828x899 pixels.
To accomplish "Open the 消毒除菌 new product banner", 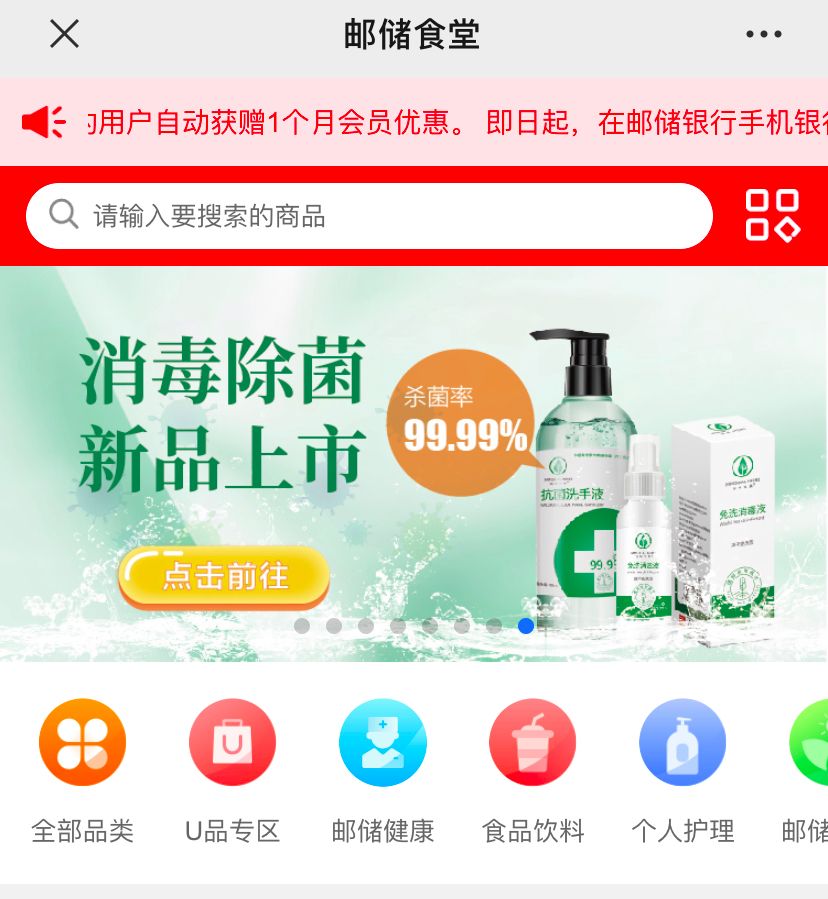I will tap(414, 464).
